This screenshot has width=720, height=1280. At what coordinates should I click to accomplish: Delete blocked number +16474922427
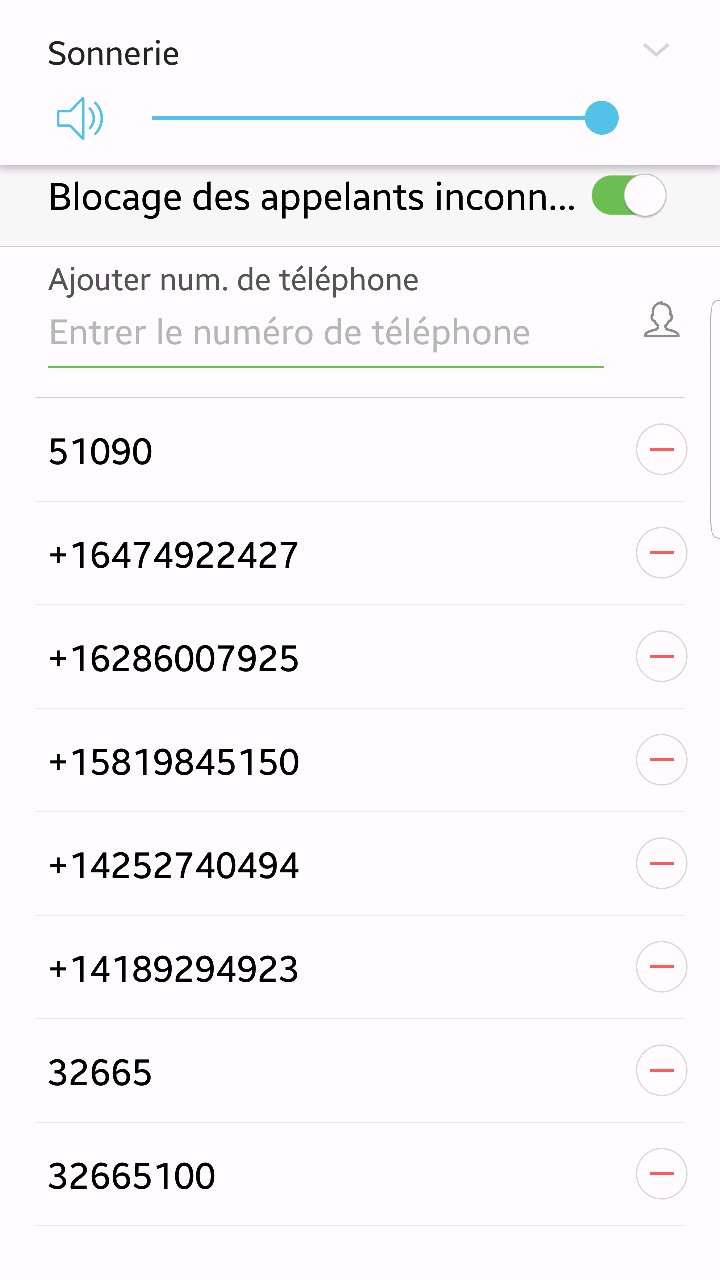[661, 553]
